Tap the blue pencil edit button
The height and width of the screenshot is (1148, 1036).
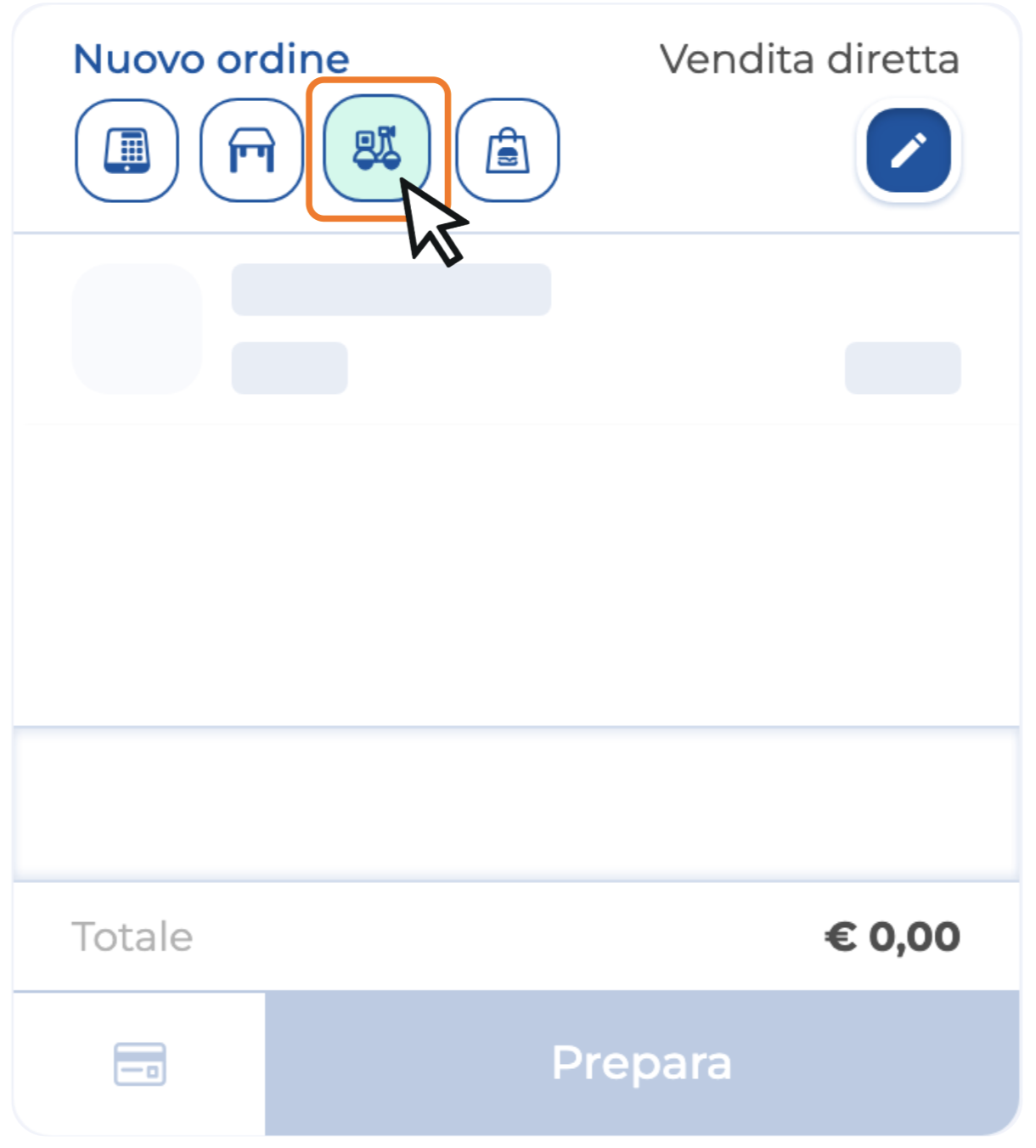tap(908, 150)
